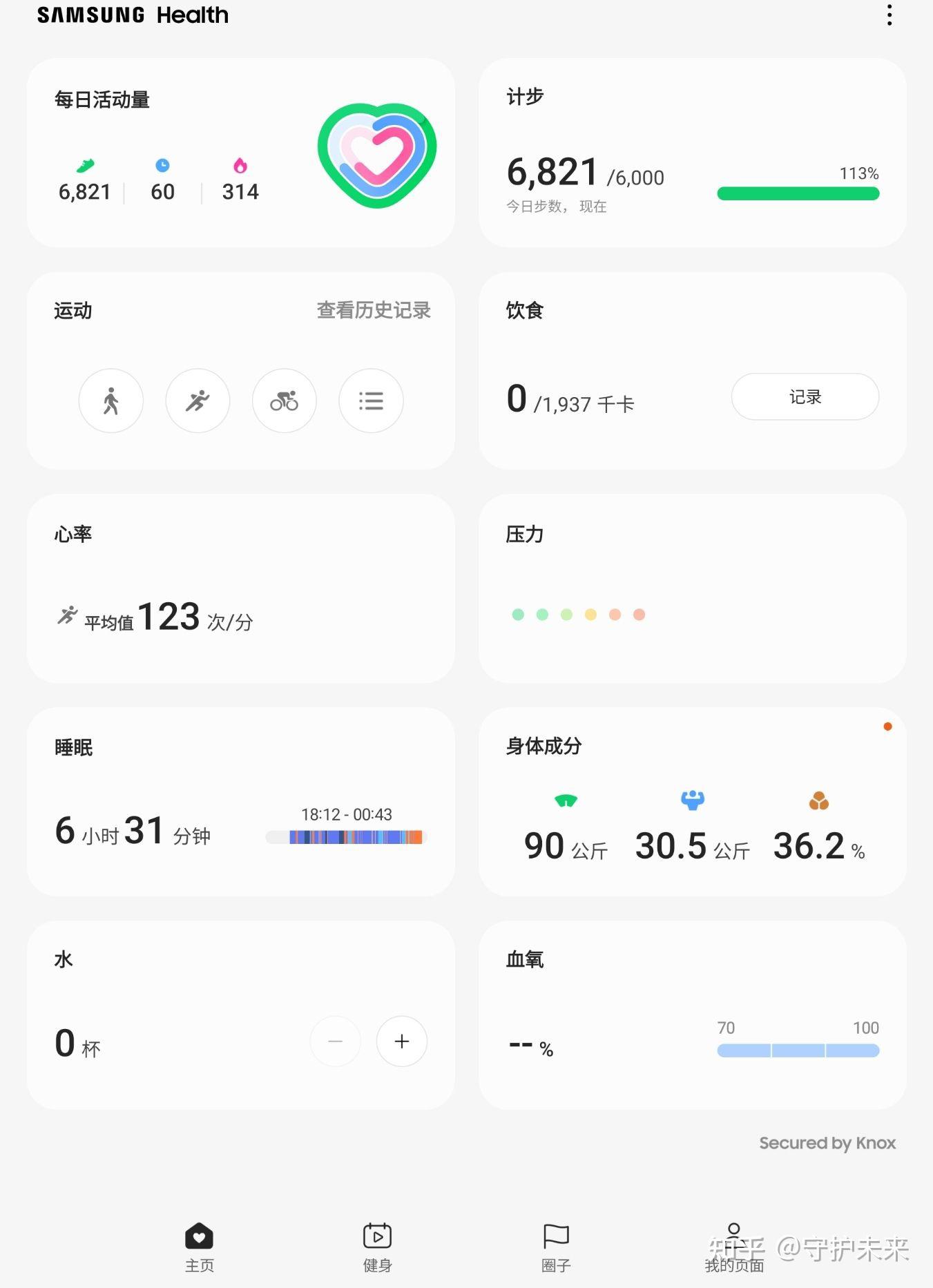Switch to the 我的页面 tab

(733, 1247)
